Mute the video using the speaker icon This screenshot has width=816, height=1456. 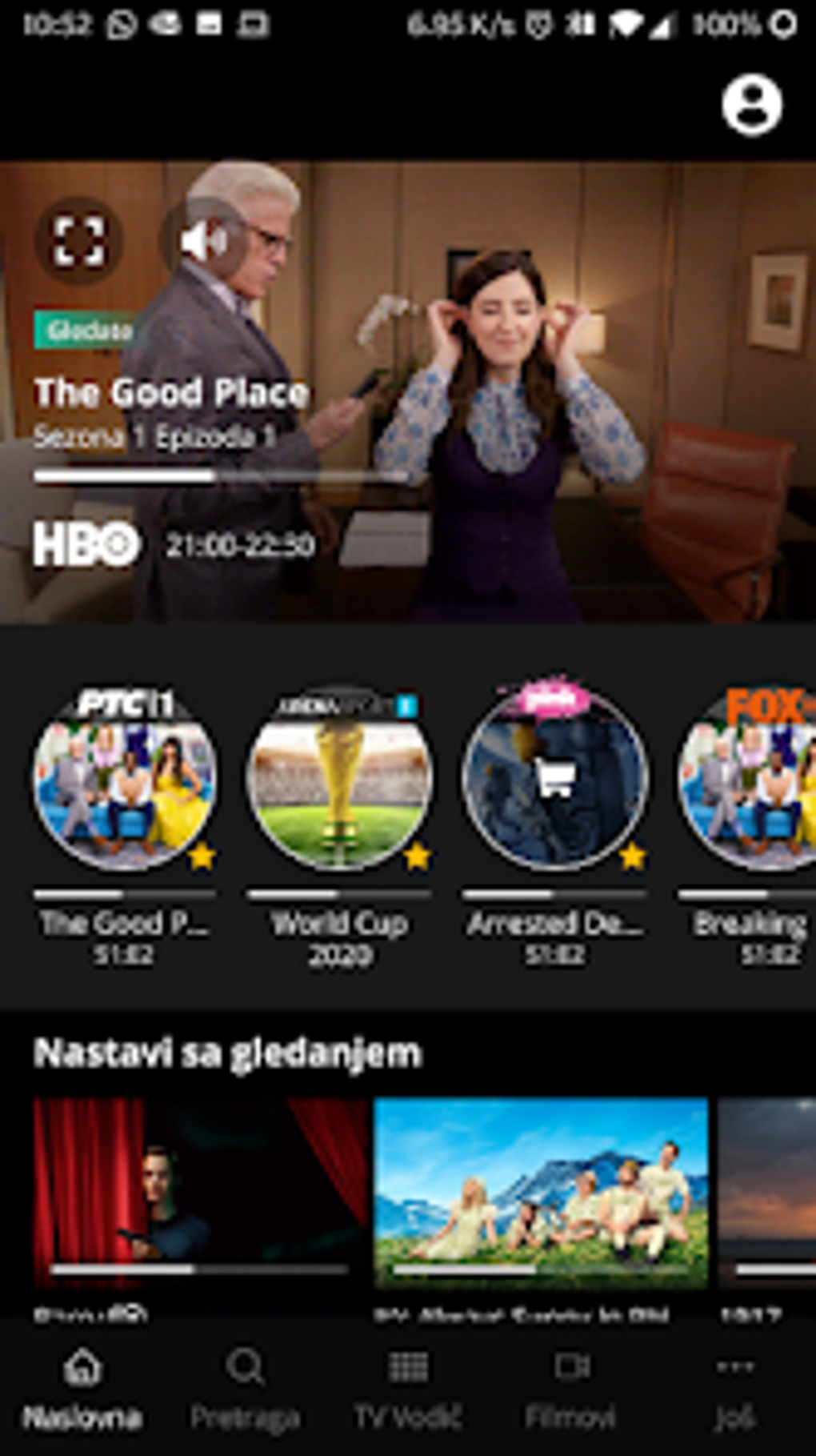(205, 240)
